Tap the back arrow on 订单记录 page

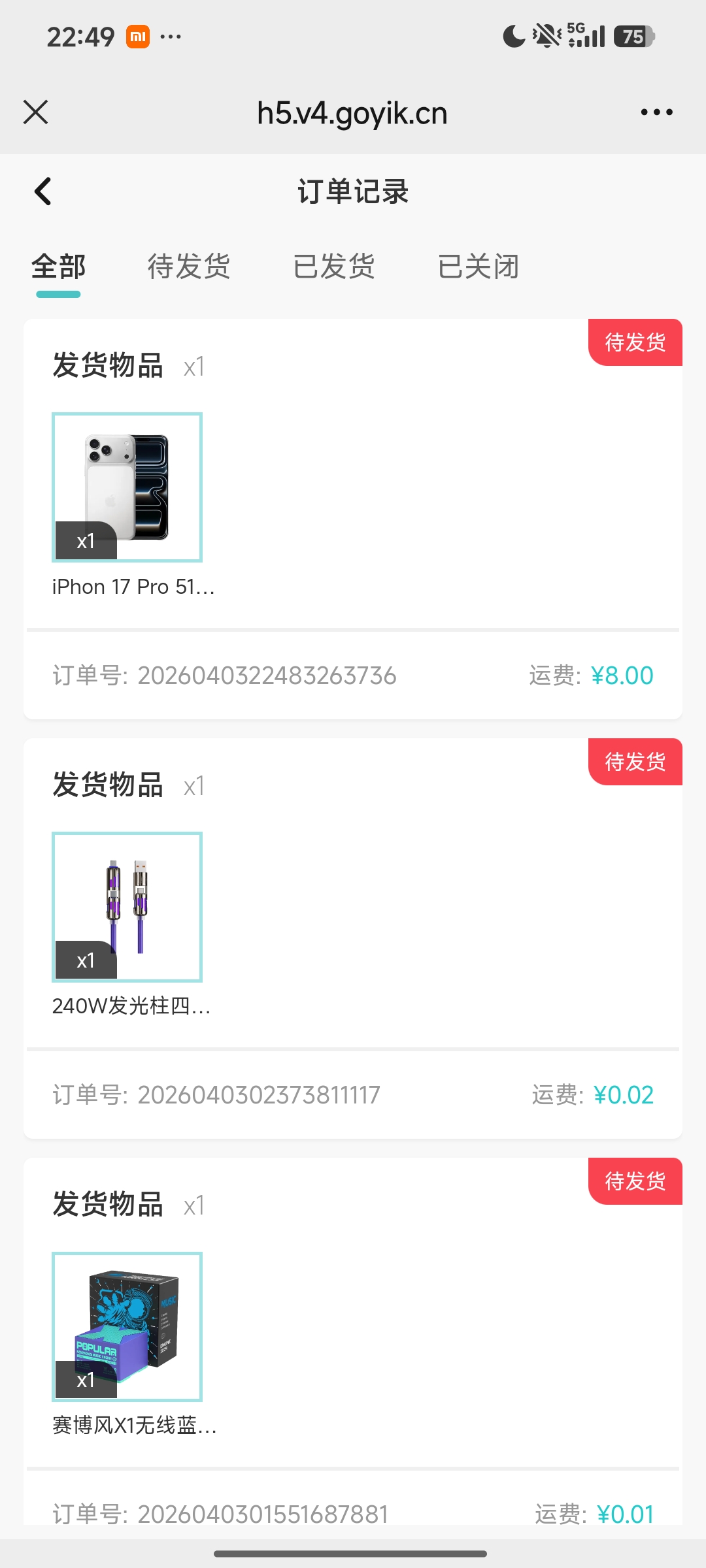(x=43, y=191)
